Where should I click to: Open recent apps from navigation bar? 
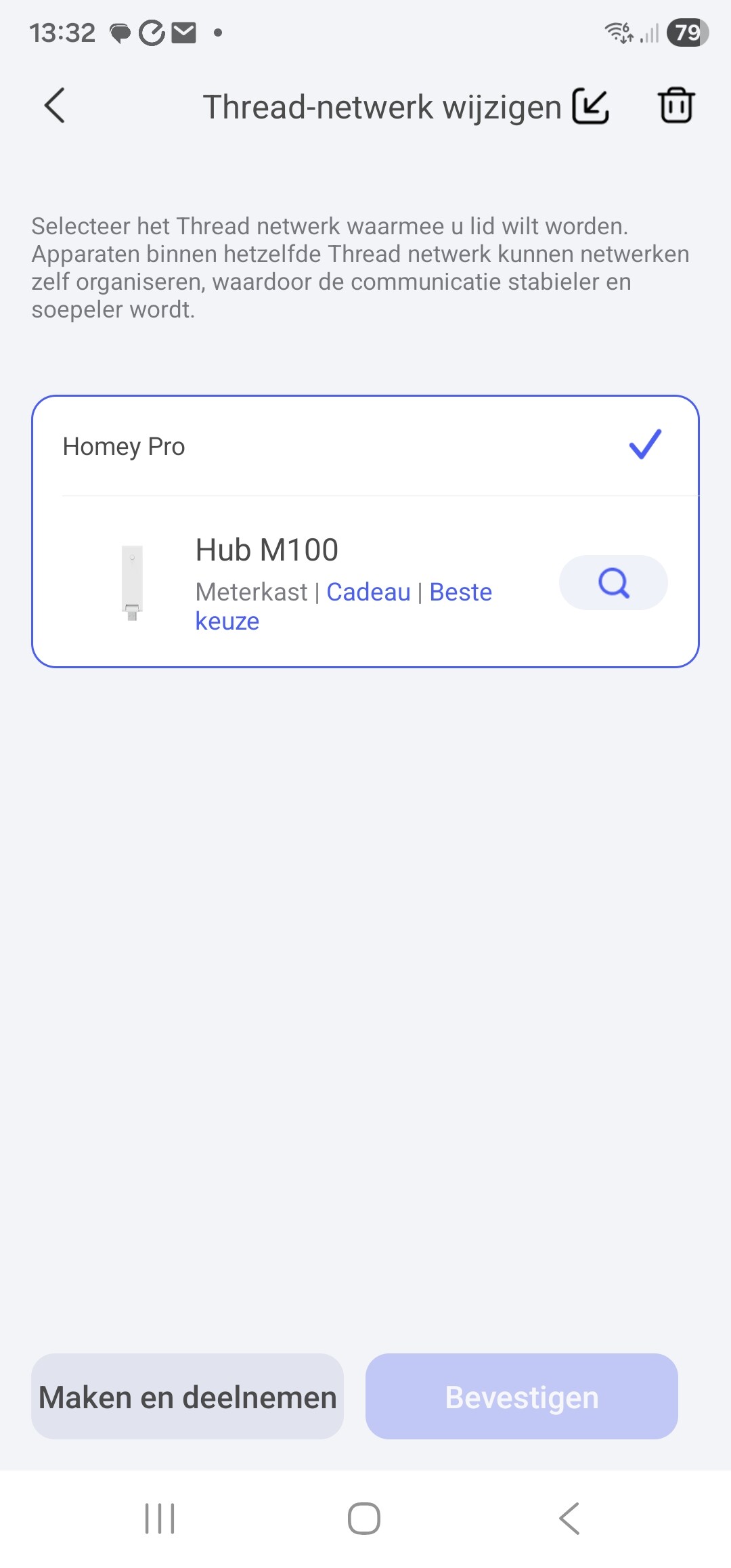click(160, 1518)
